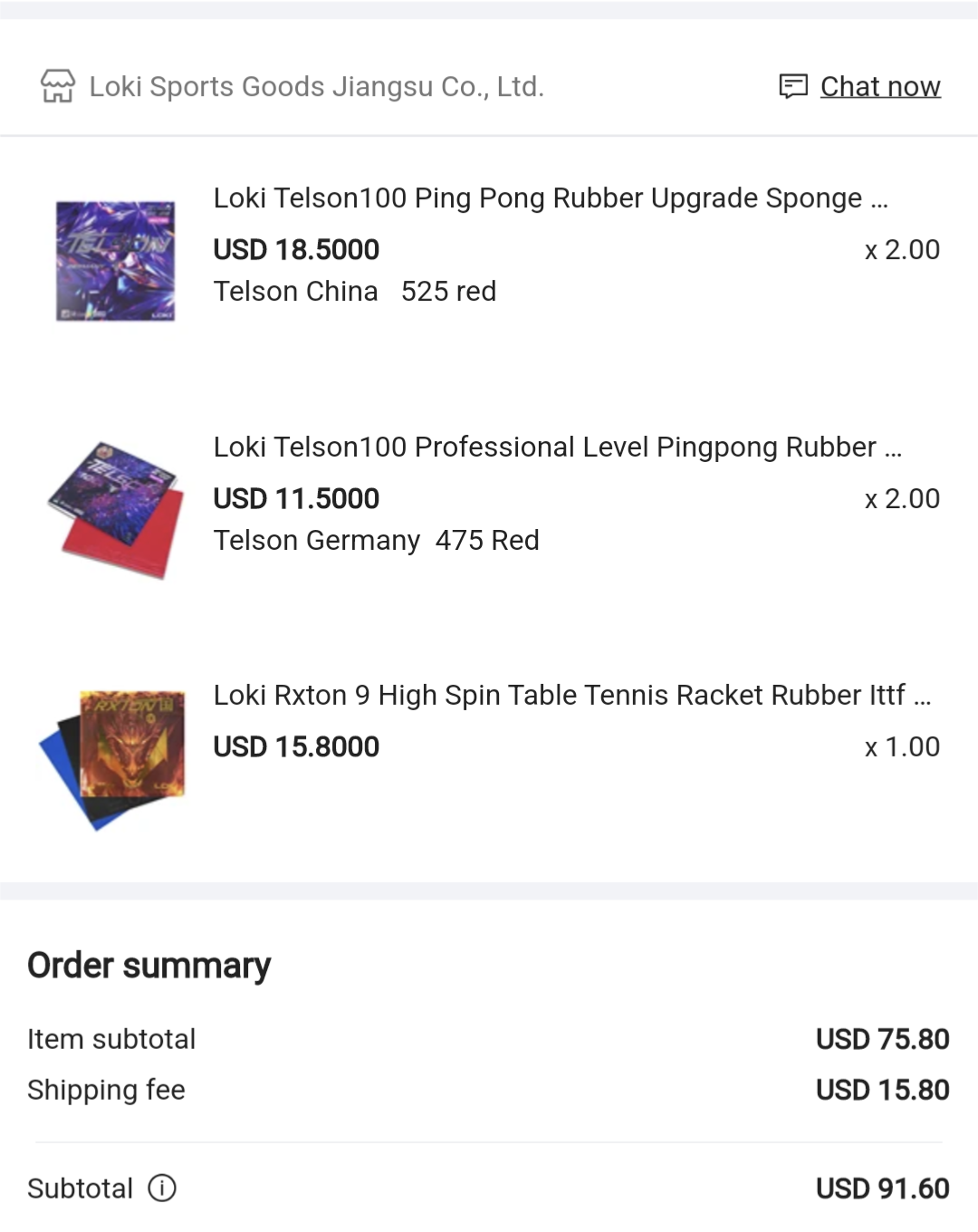Open the Rxton 9 High Spin rubber item

pyautogui.click(x=571, y=695)
